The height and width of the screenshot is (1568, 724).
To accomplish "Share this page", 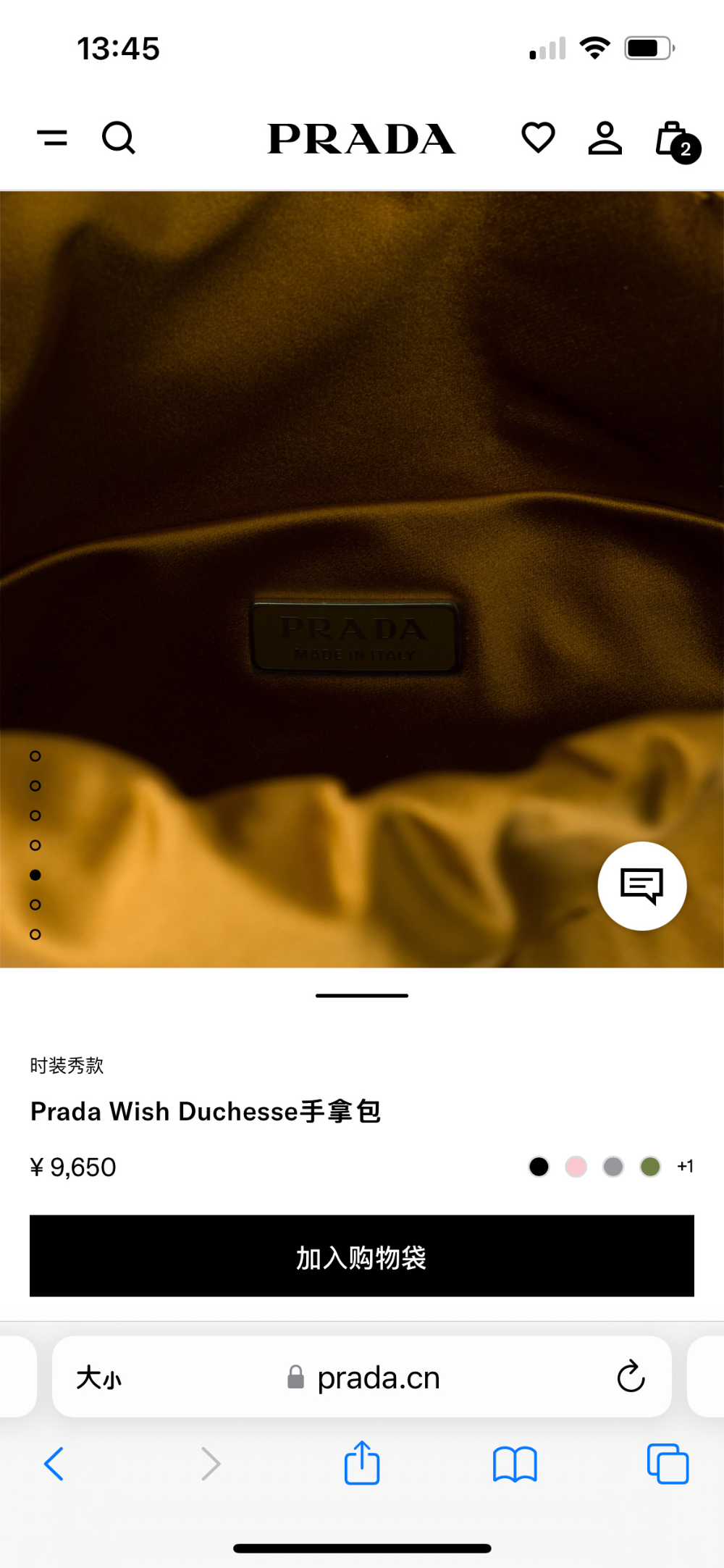I will [362, 1463].
